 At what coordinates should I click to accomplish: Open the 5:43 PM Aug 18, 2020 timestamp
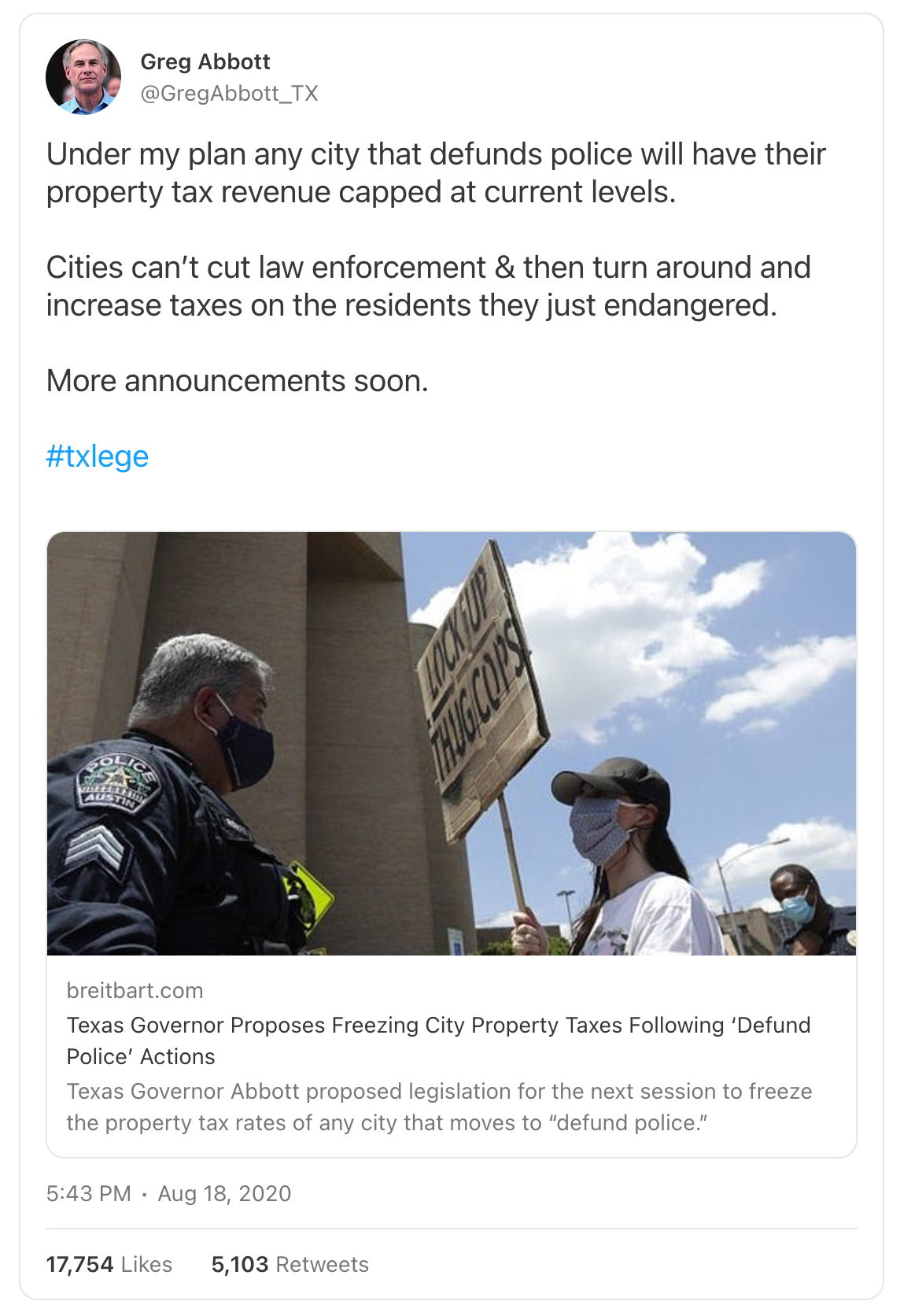pos(168,1193)
